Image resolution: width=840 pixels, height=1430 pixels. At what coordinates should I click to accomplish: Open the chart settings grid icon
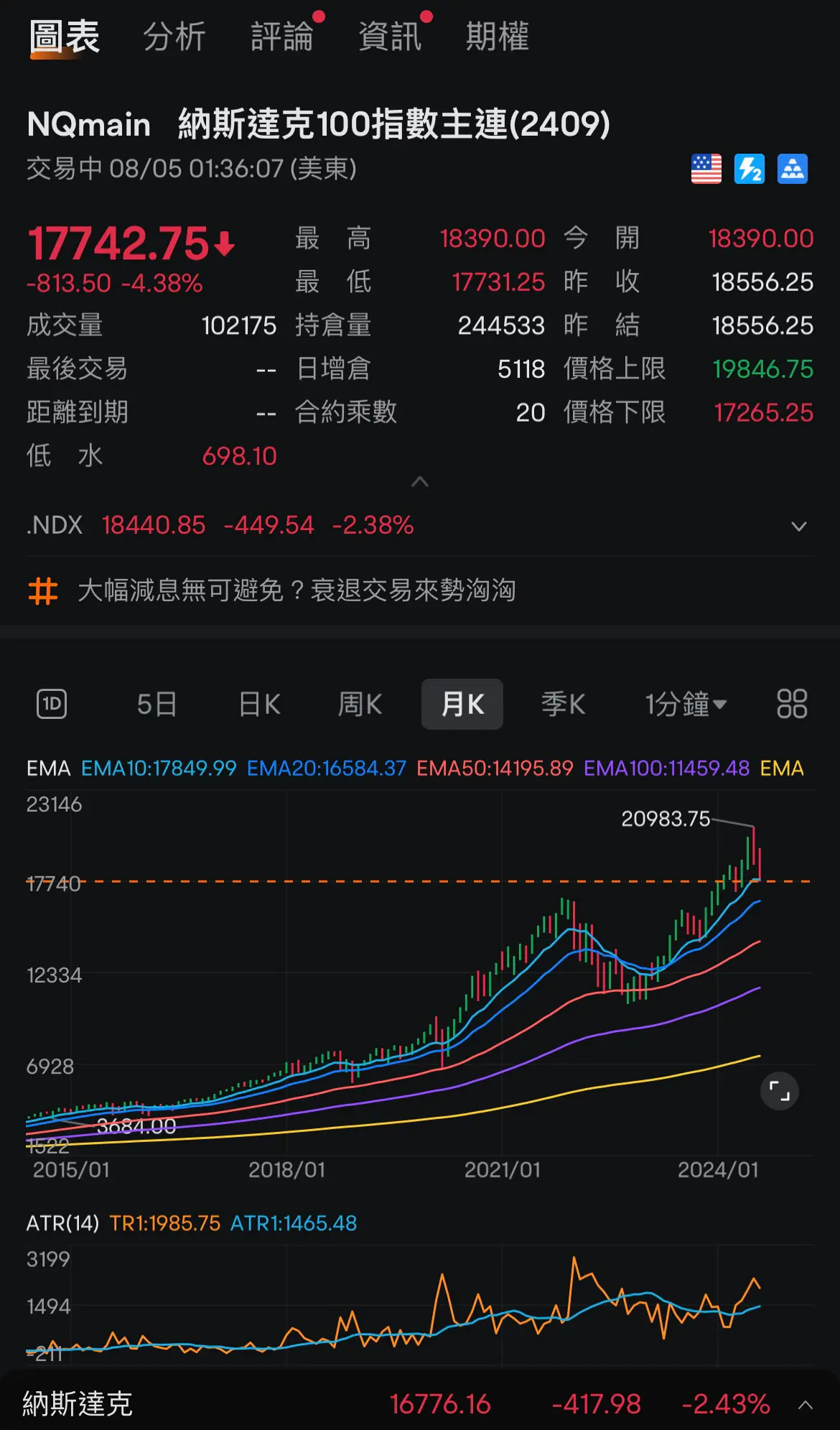pyautogui.click(x=792, y=704)
